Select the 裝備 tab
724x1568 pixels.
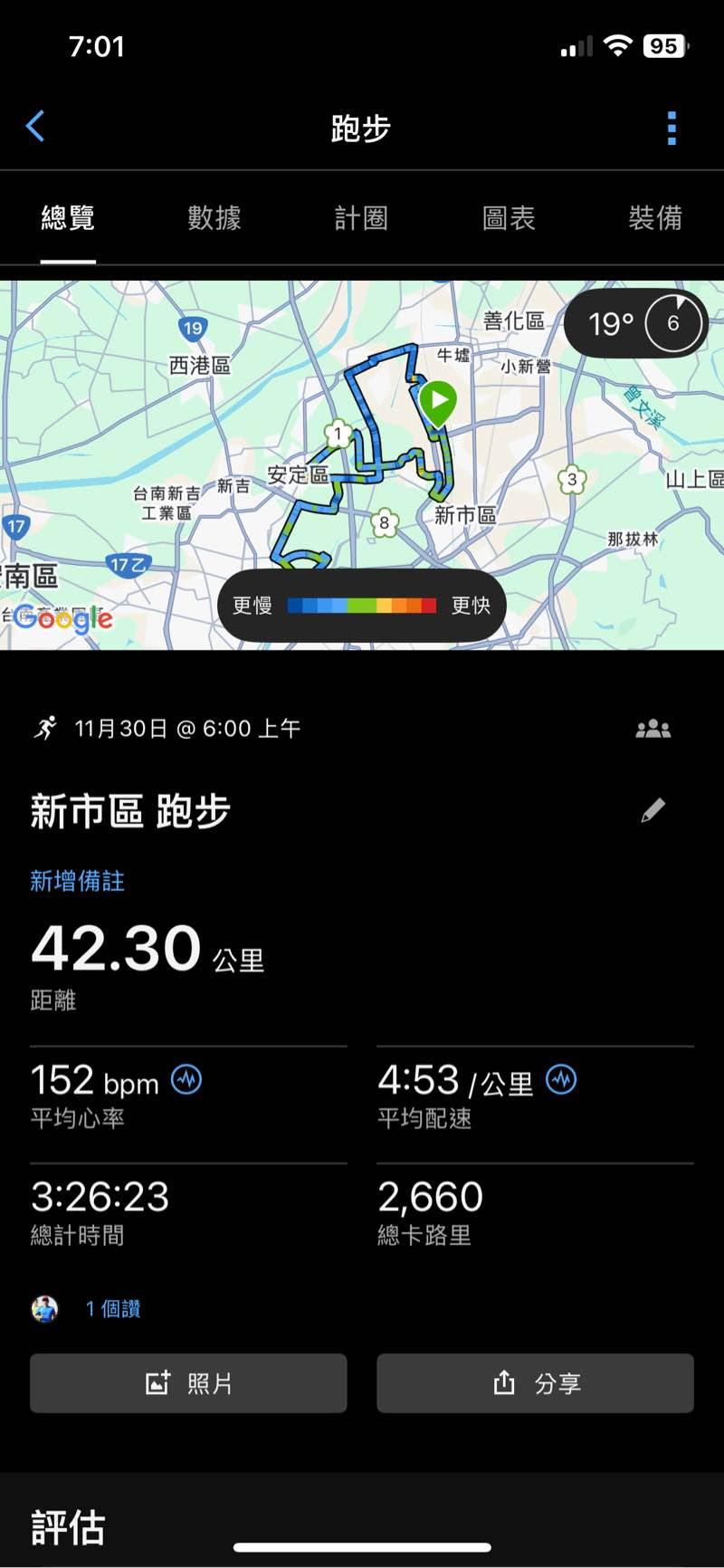655,218
